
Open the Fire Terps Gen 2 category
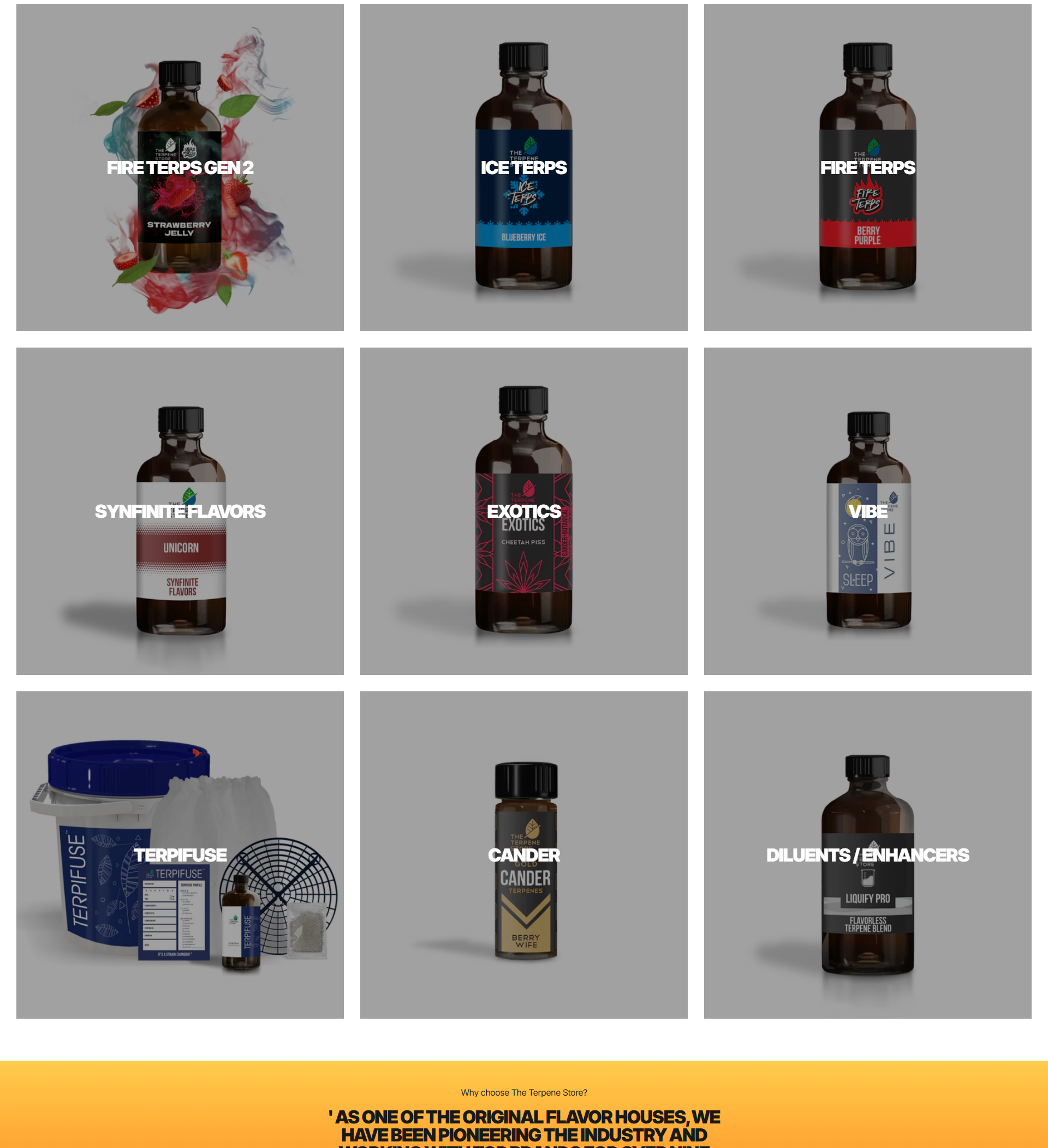click(180, 168)
